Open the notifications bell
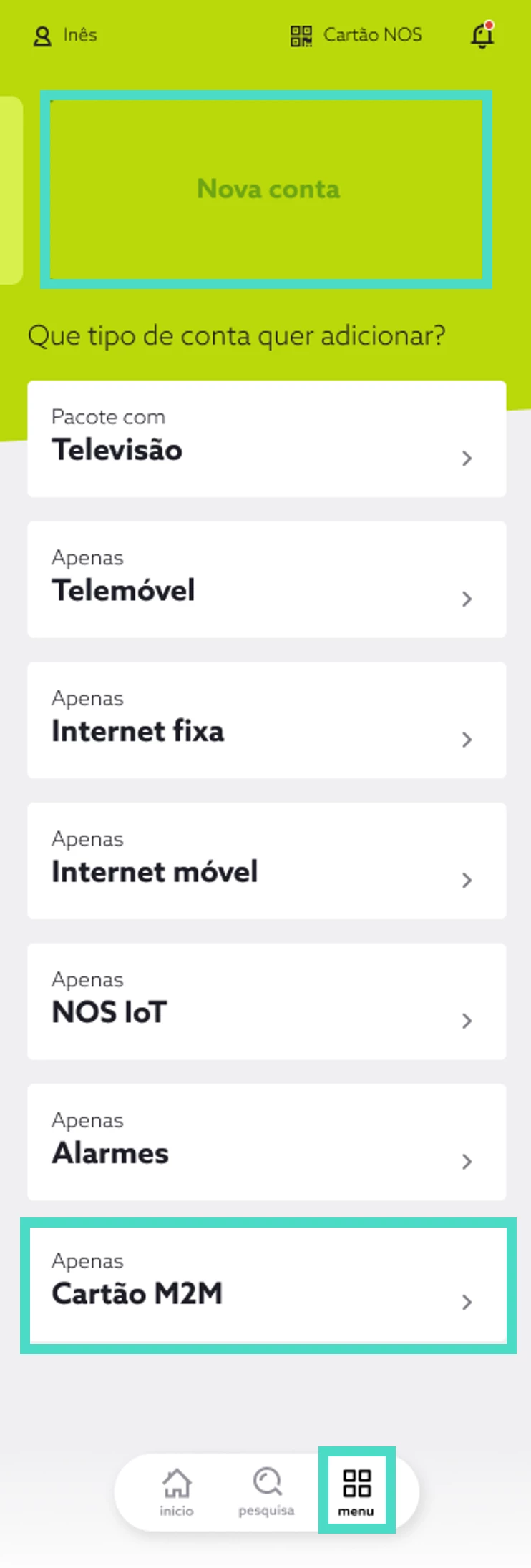 (x=482, y=35)
